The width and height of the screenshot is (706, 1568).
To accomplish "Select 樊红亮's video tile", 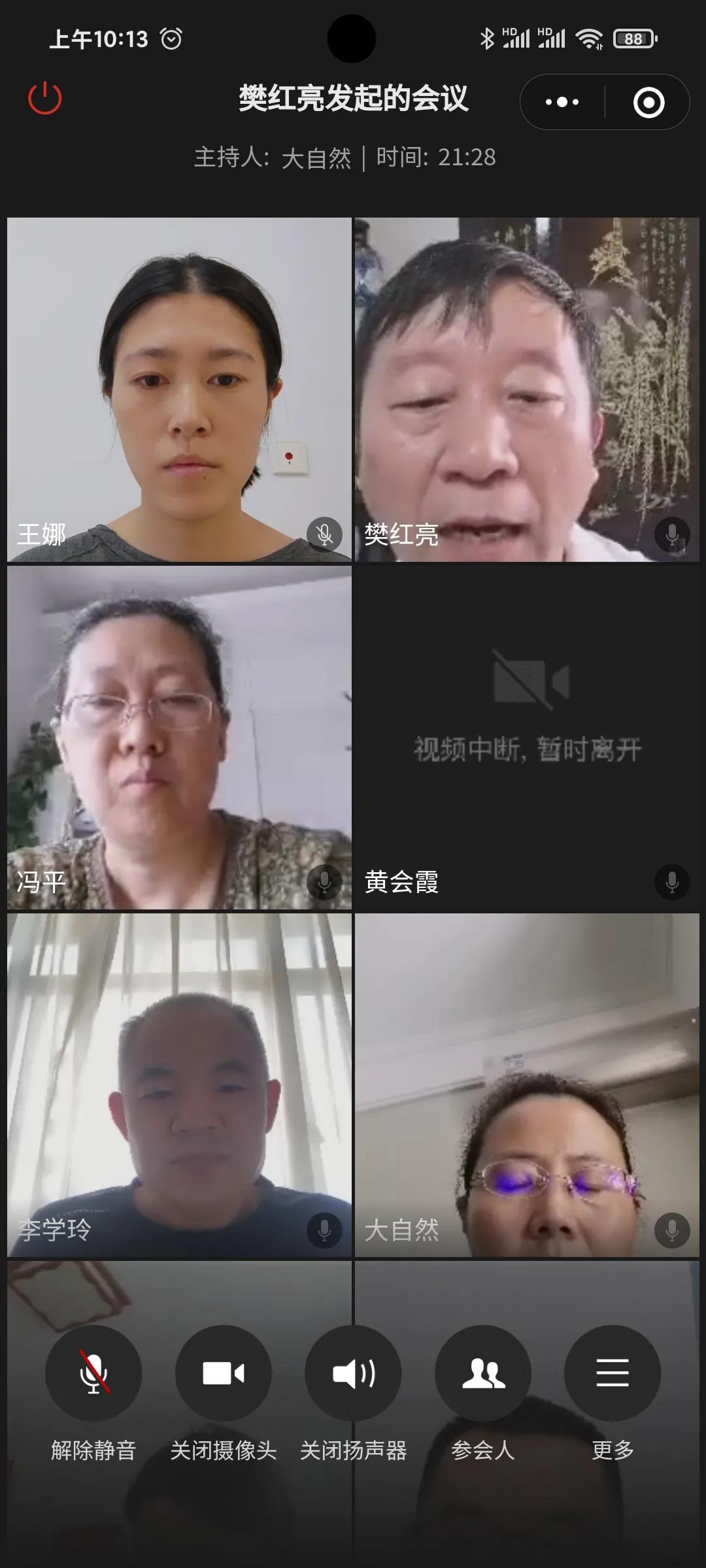I will tap(527, 389).
